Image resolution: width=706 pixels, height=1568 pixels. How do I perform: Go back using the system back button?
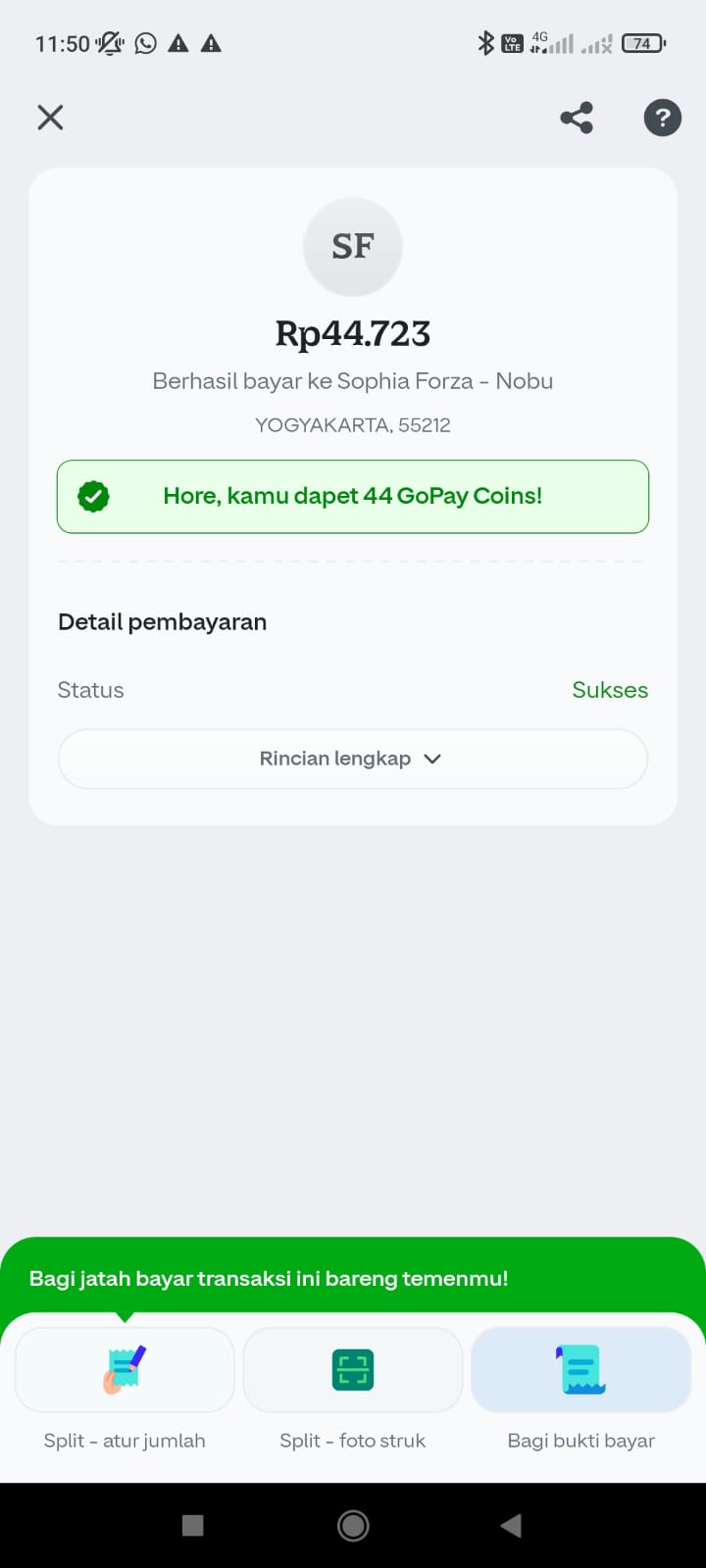point(511,1525)
